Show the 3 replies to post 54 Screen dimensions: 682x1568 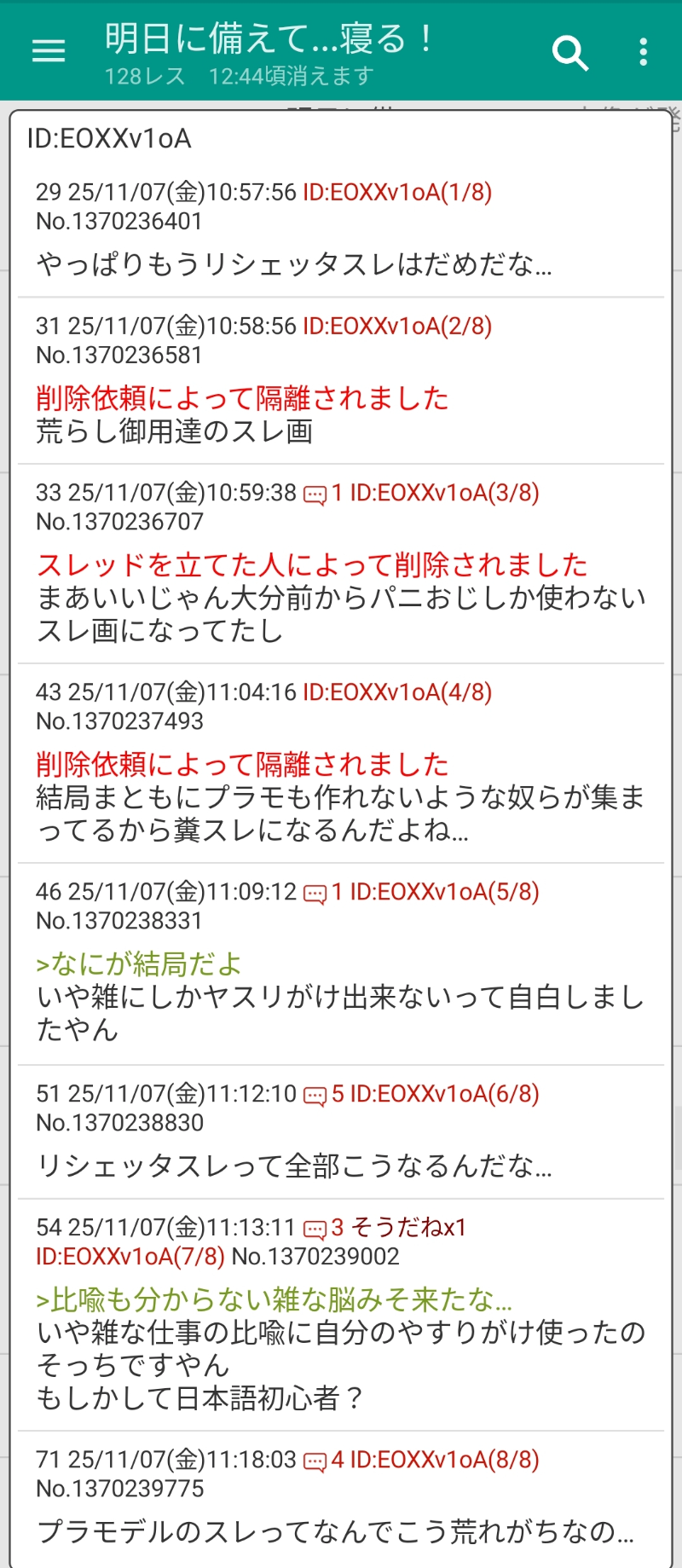[x=323, y=1229]
